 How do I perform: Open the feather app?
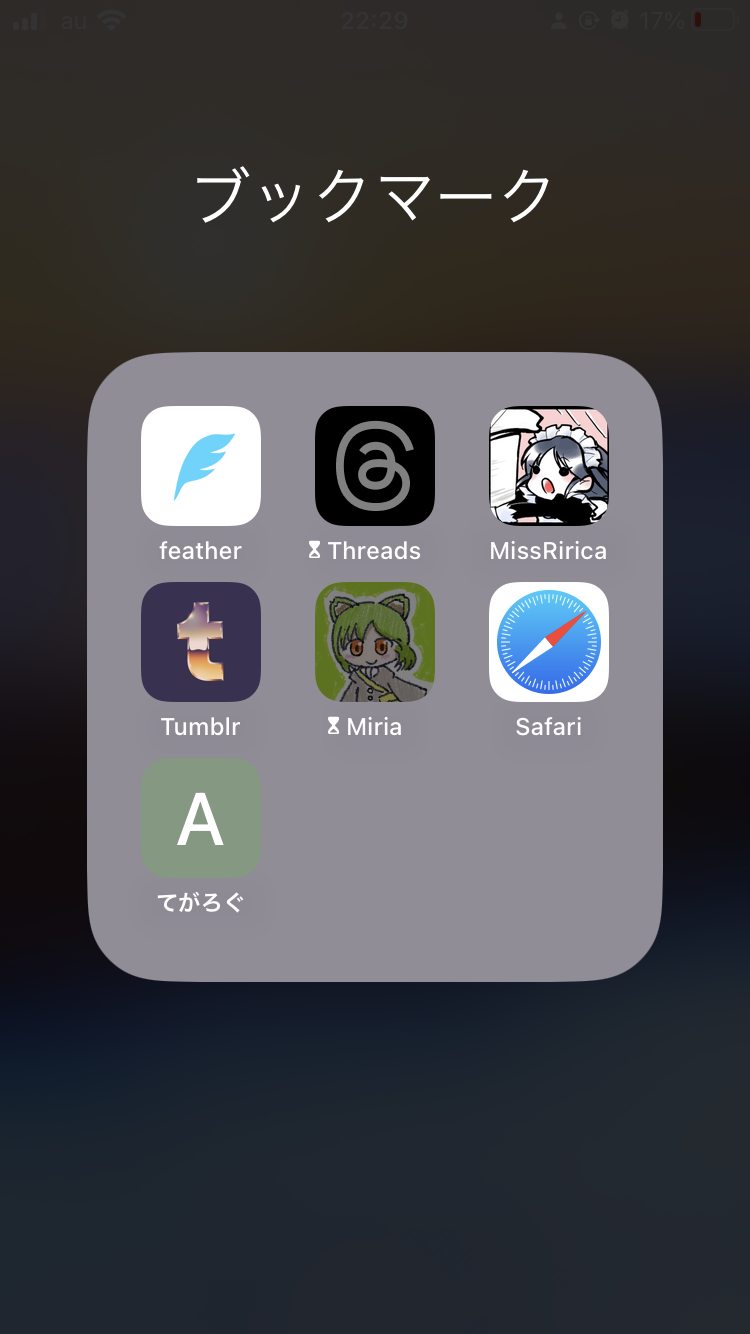point(200,466)
